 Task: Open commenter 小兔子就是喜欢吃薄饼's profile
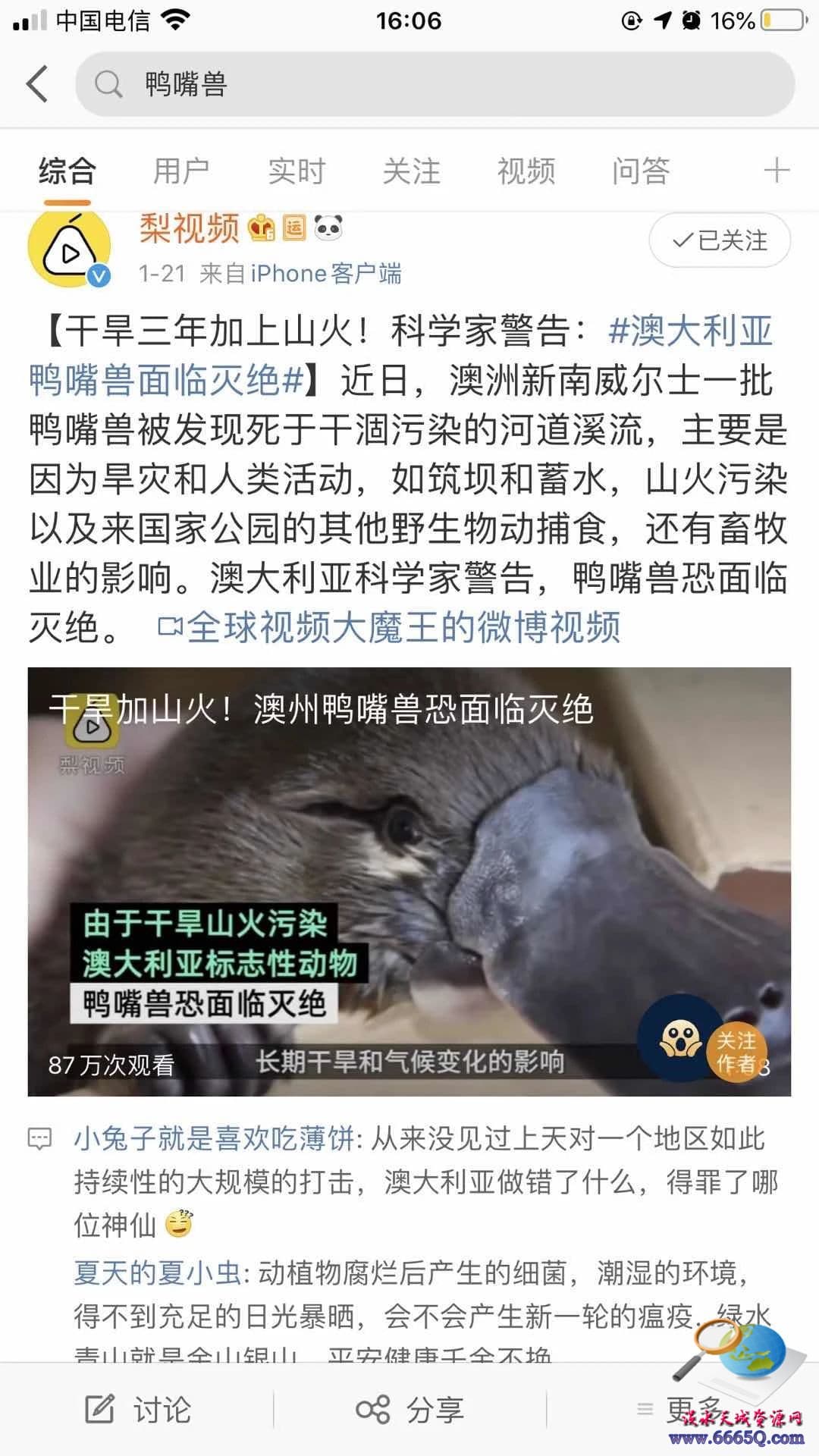[212, 1138]
